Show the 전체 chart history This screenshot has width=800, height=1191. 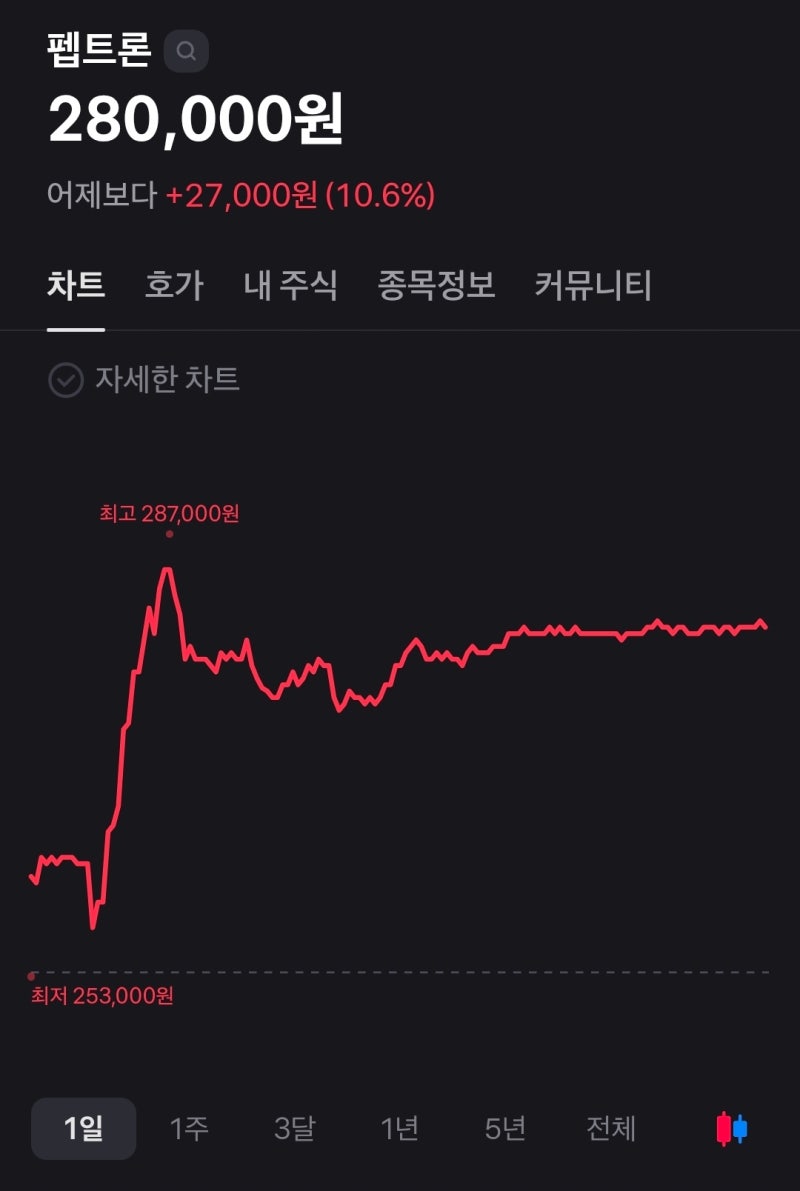612,1128
